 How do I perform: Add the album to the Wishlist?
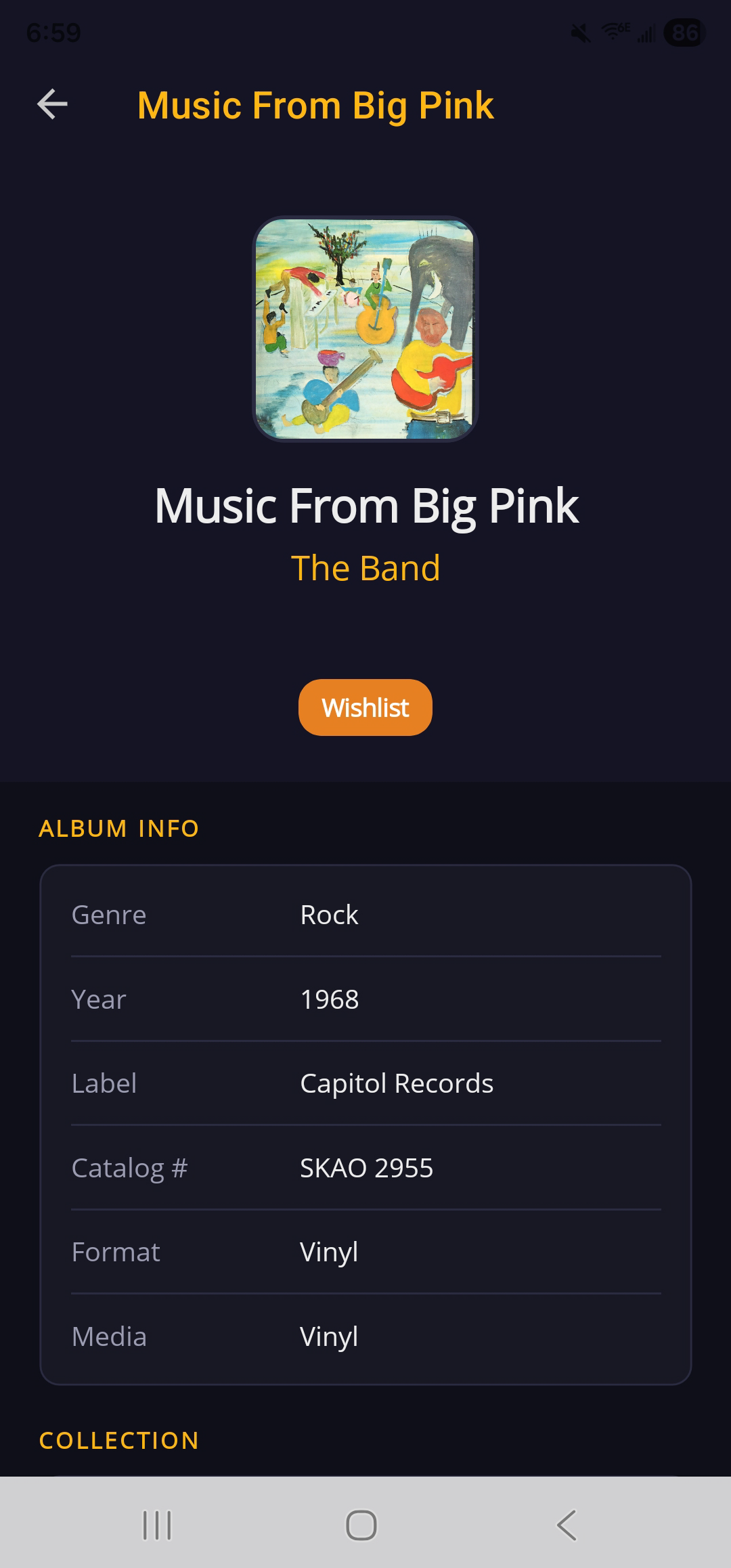pyautogui.click(x=365, y=707)
